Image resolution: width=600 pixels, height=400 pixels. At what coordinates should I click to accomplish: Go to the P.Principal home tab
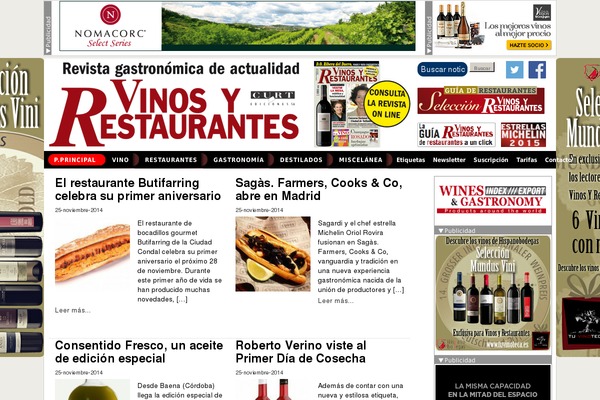[74, 160]
